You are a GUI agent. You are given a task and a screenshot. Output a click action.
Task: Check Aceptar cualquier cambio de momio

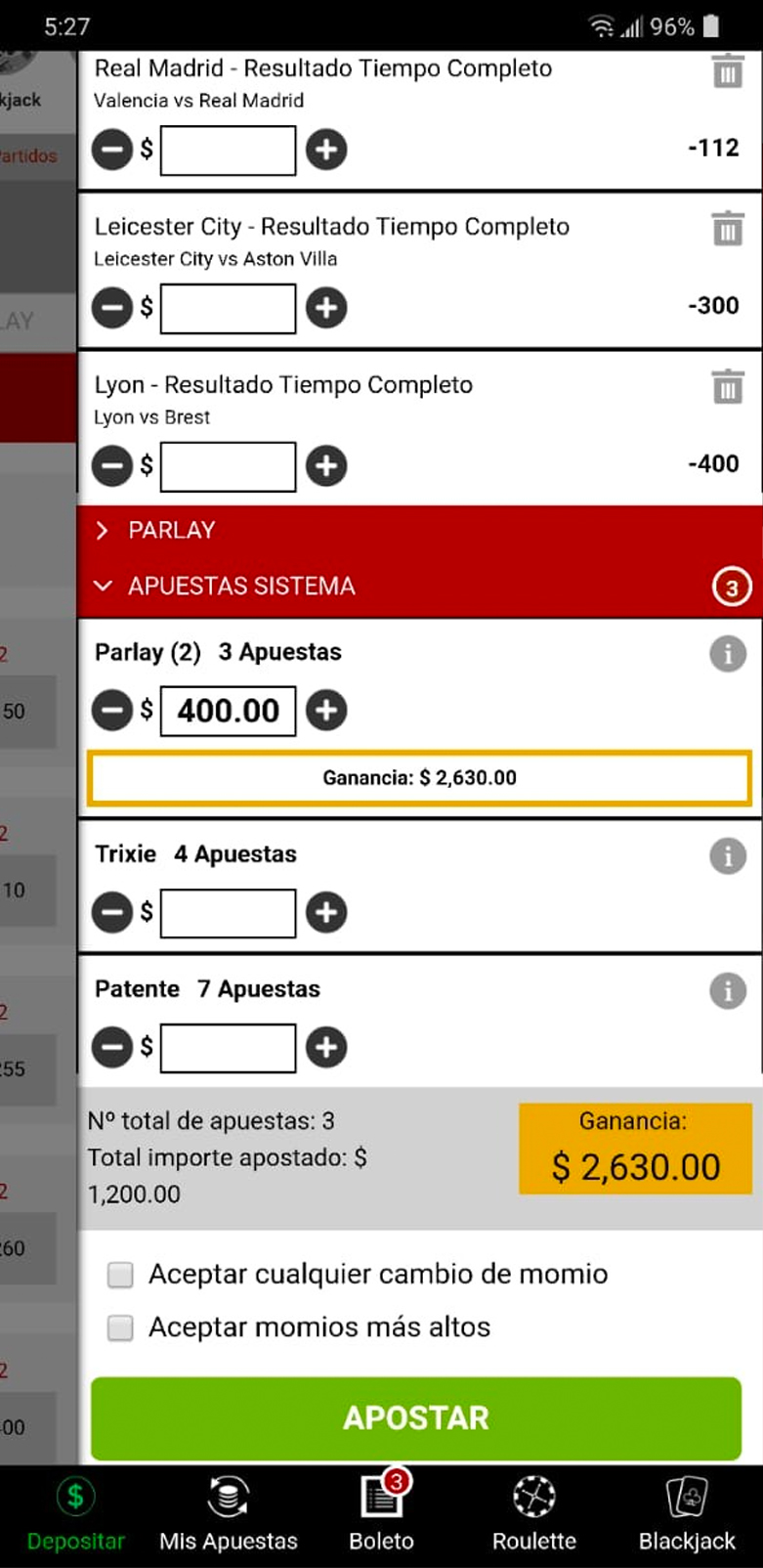click(120, 1275)
